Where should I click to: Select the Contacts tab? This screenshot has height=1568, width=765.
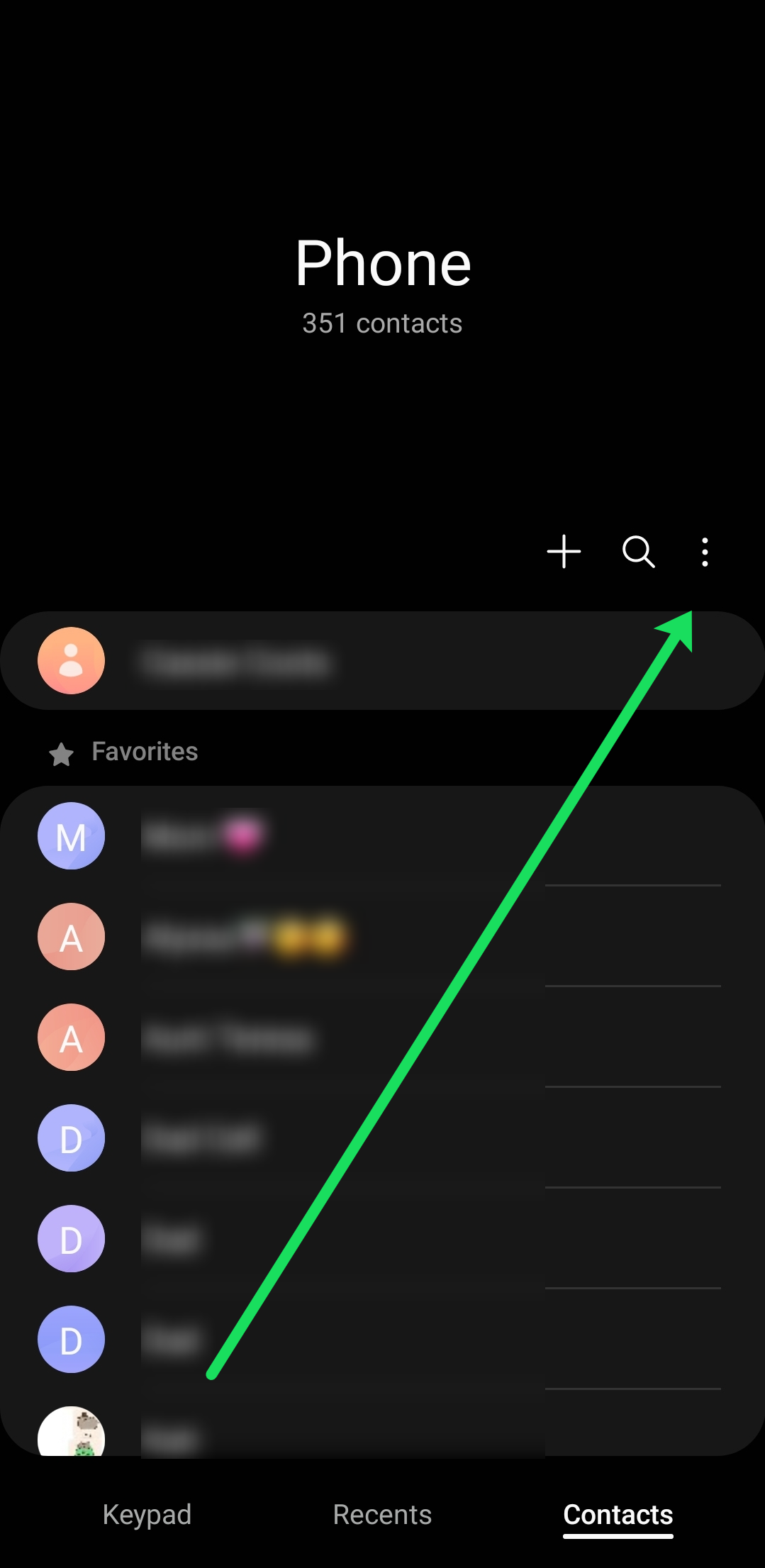618,1515
